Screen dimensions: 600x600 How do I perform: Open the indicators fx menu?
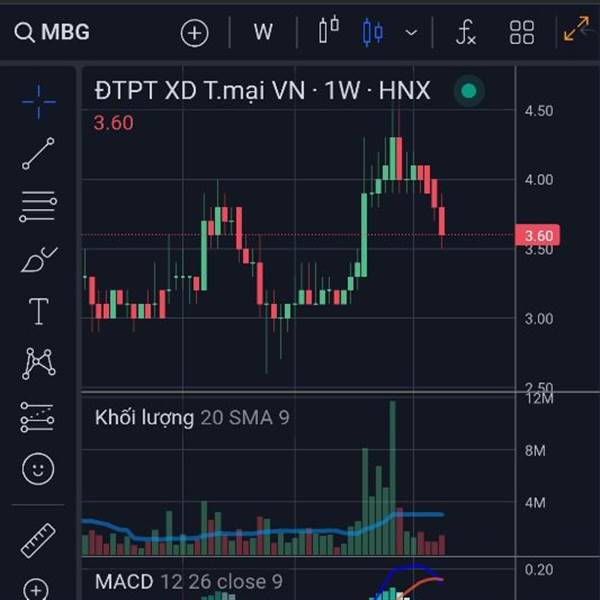coord(466,33)
